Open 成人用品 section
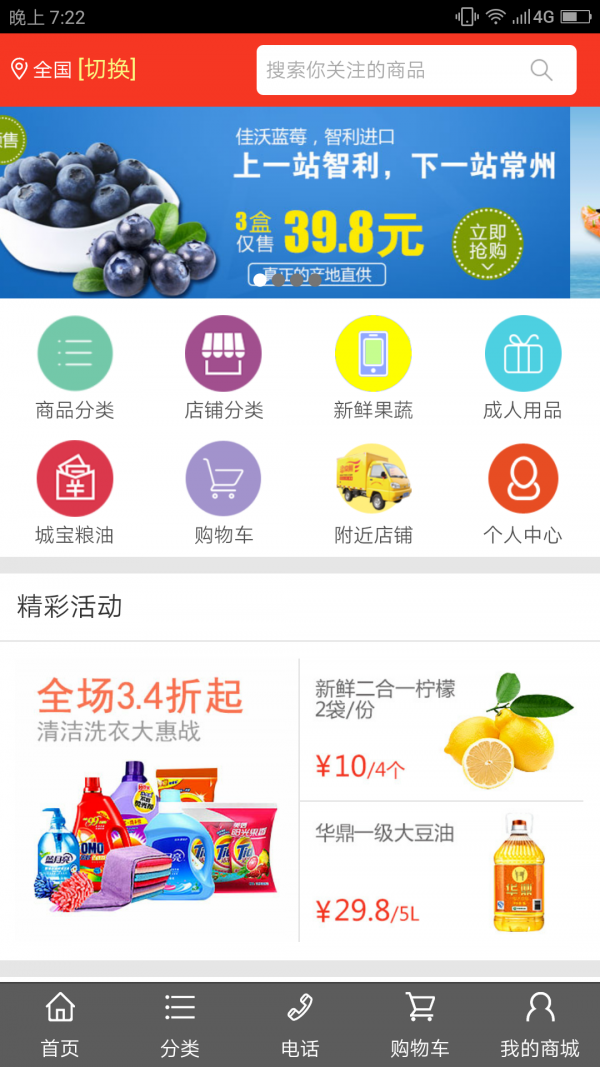This screenshot has width=600, height=1067. [x=522, y=367]
